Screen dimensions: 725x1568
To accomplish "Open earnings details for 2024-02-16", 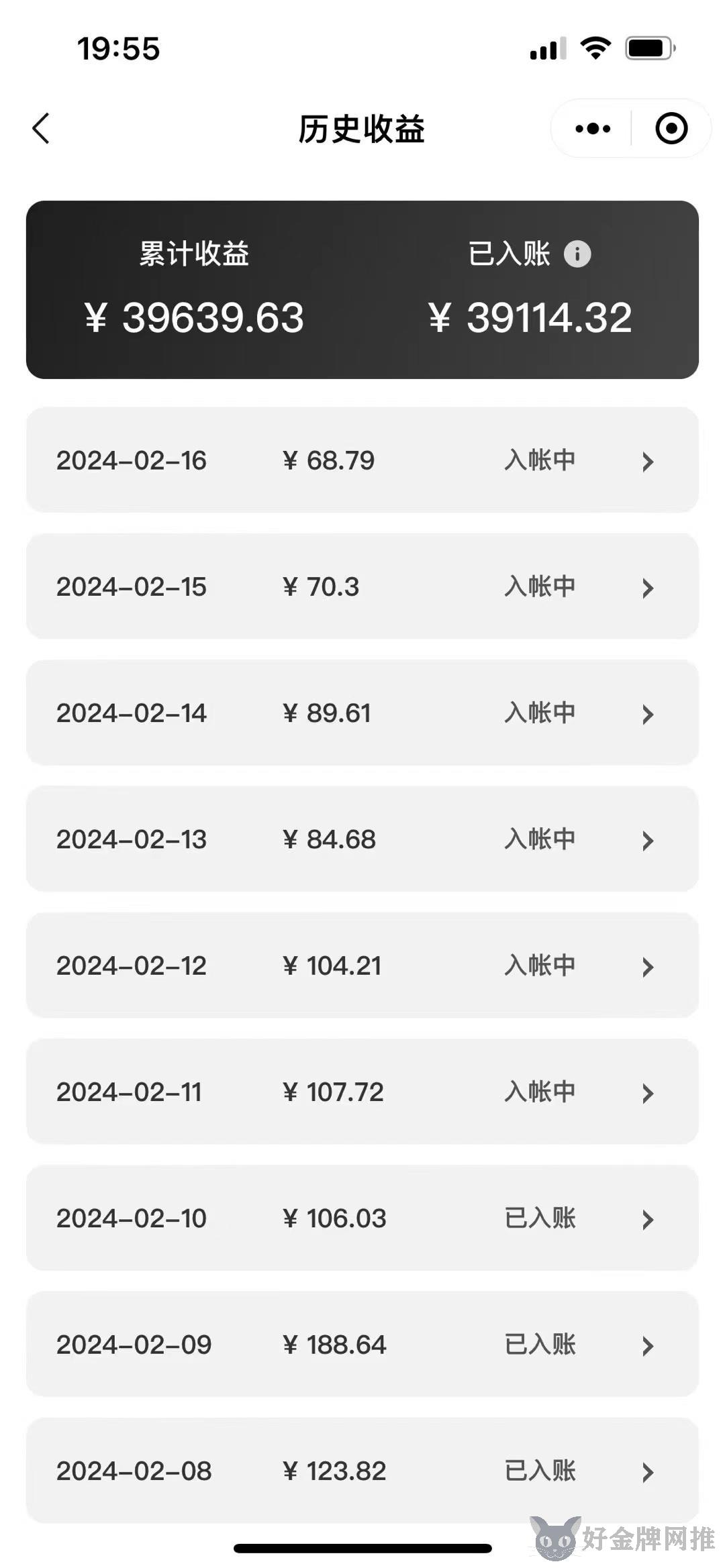I will (362, 460).
